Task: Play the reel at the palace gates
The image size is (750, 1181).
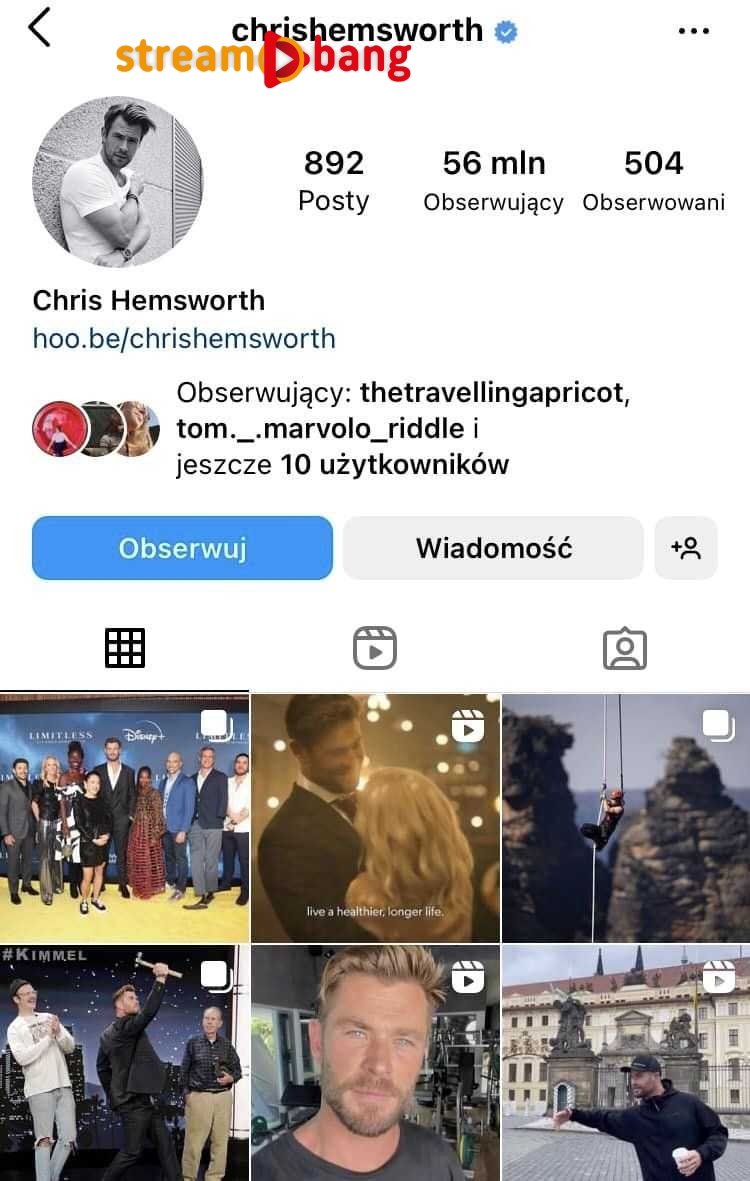Action: [x=626, y=1063]
